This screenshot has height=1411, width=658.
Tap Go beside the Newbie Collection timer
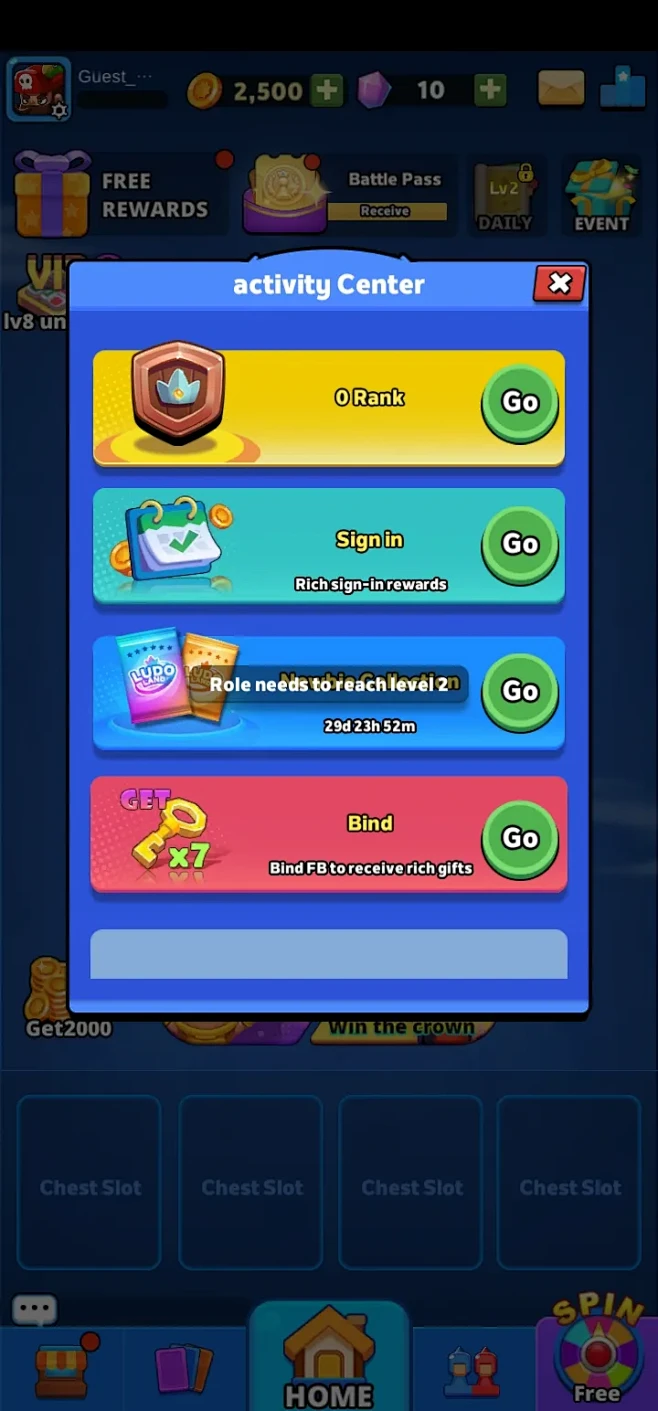tap(520, 691)
